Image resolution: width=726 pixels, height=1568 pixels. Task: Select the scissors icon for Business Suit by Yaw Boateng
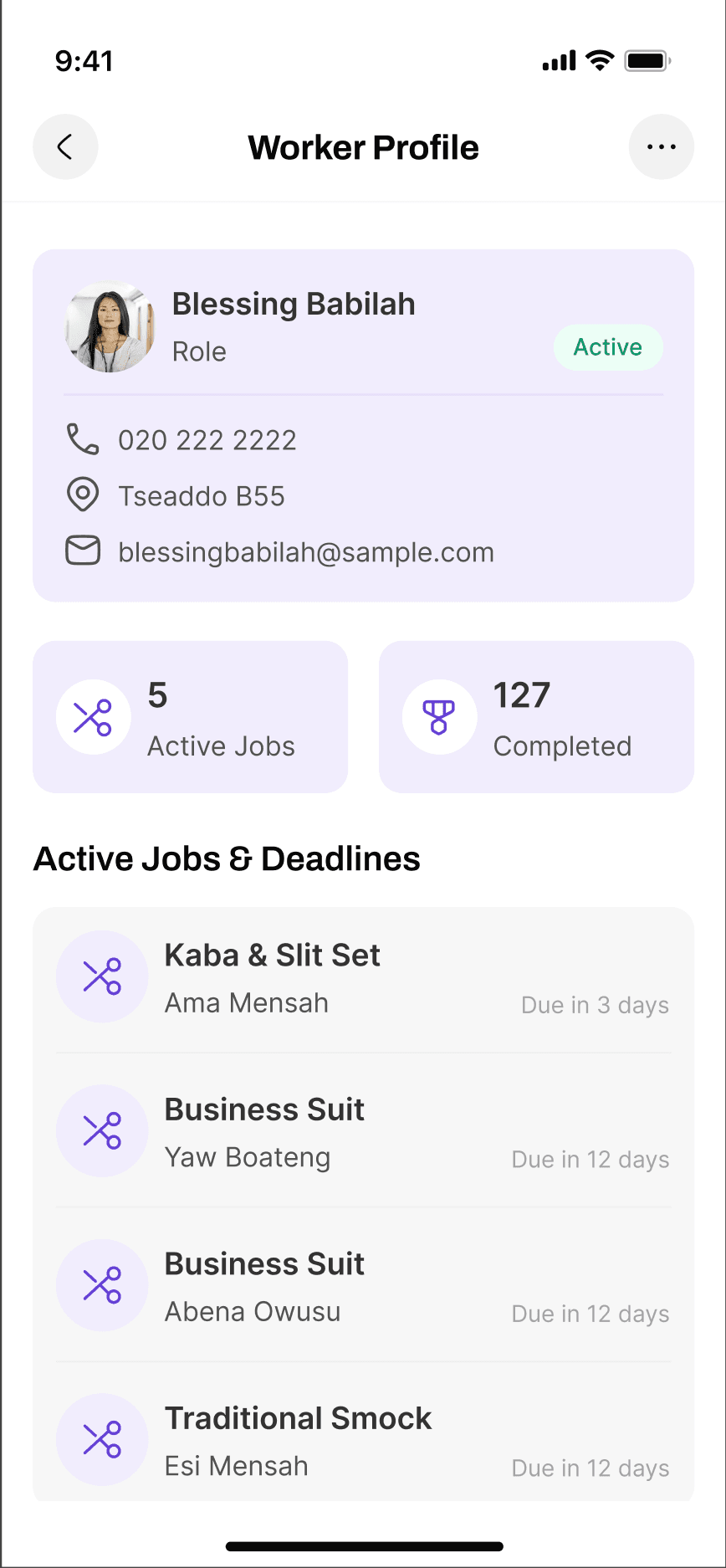(102, 1130)
